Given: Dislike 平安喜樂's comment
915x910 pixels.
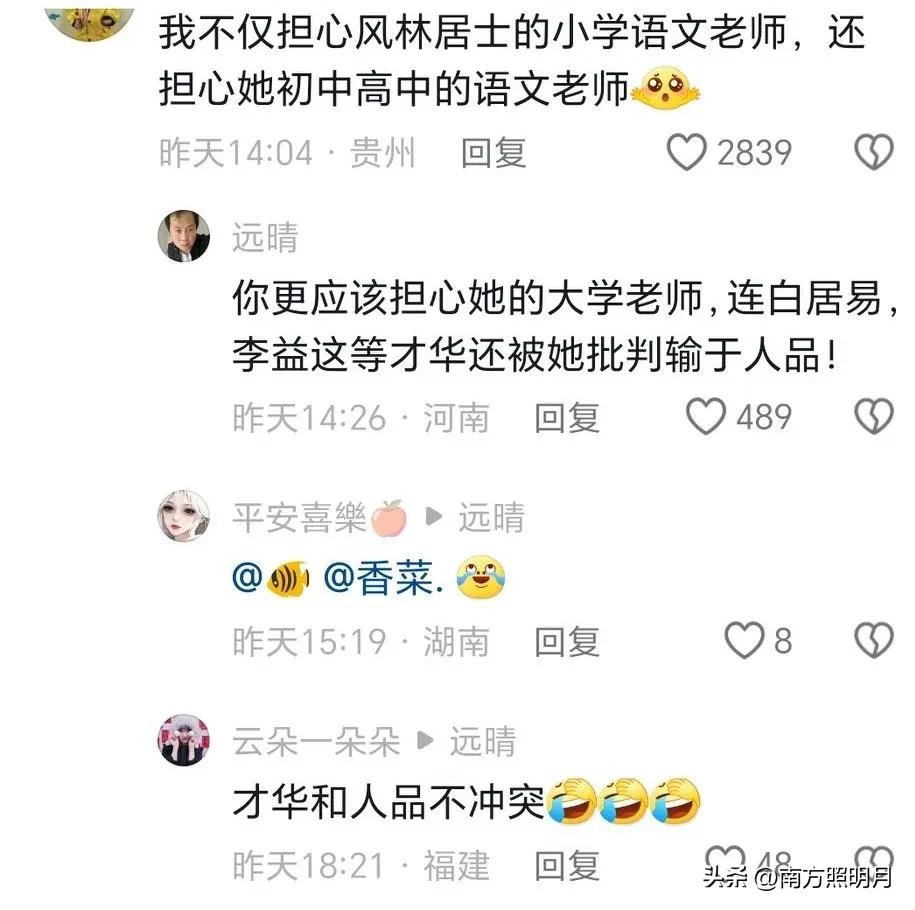Looking at the screenshot, I should [874, 641].
